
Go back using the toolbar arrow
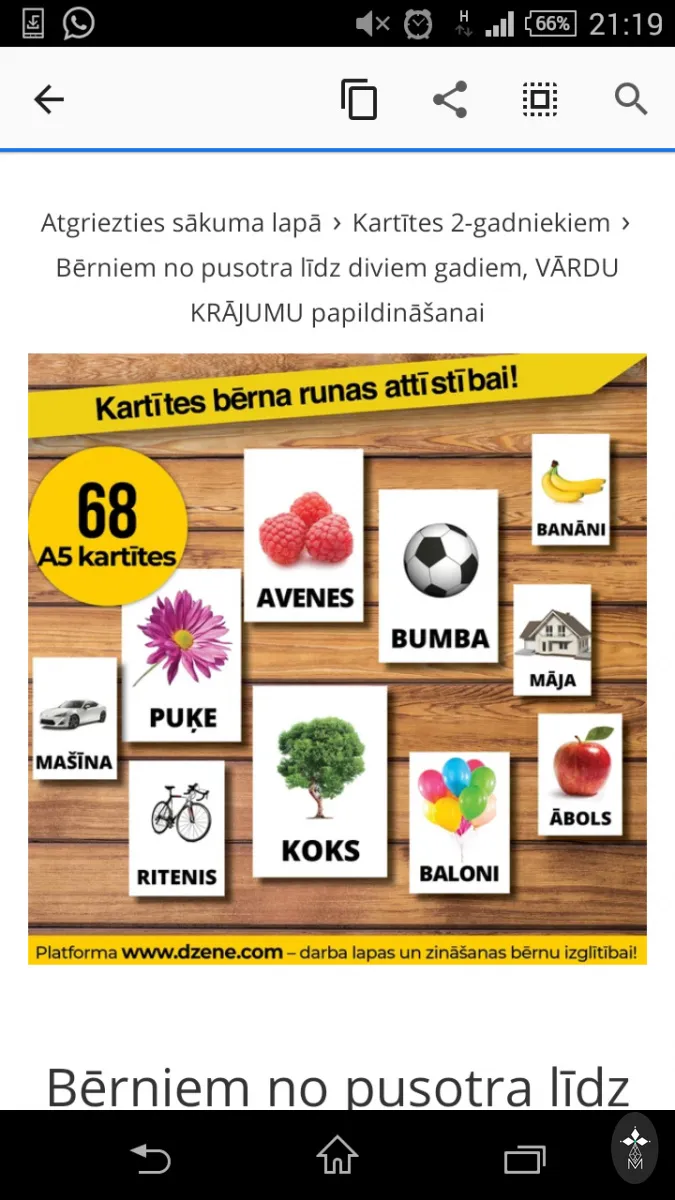point(49,99)
